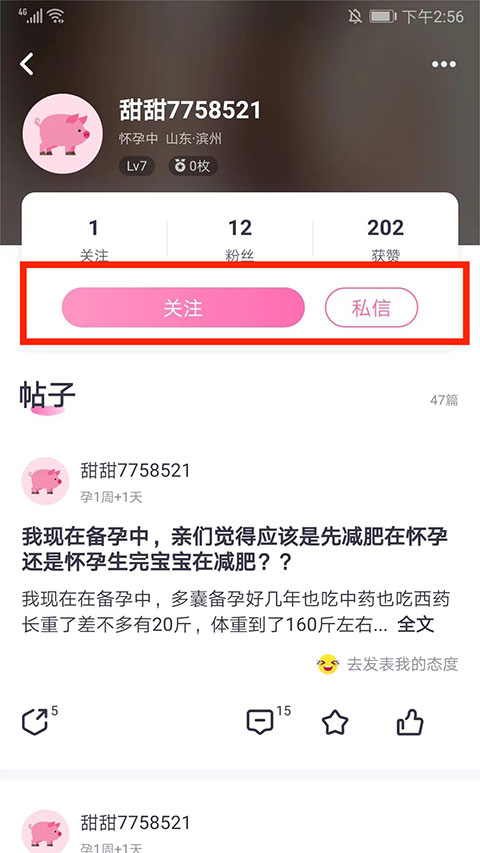Go back using the top-left arrow

[27, 64]
